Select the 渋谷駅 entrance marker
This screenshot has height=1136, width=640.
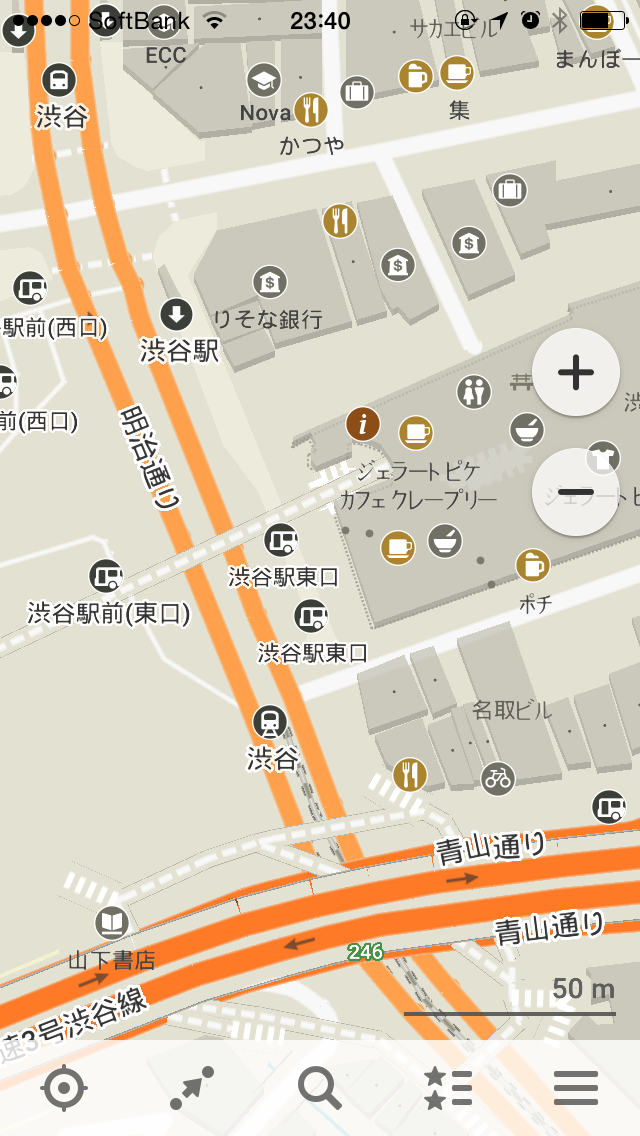coord(176,315)
